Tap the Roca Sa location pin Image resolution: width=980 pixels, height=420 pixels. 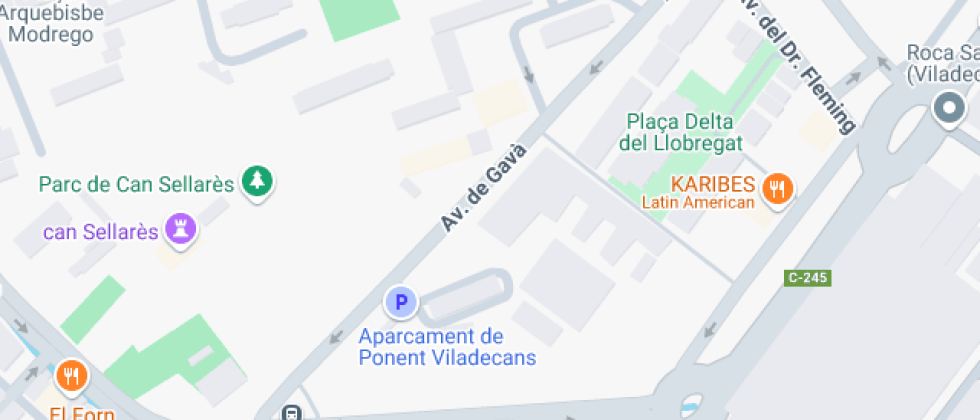pos(949,109)
